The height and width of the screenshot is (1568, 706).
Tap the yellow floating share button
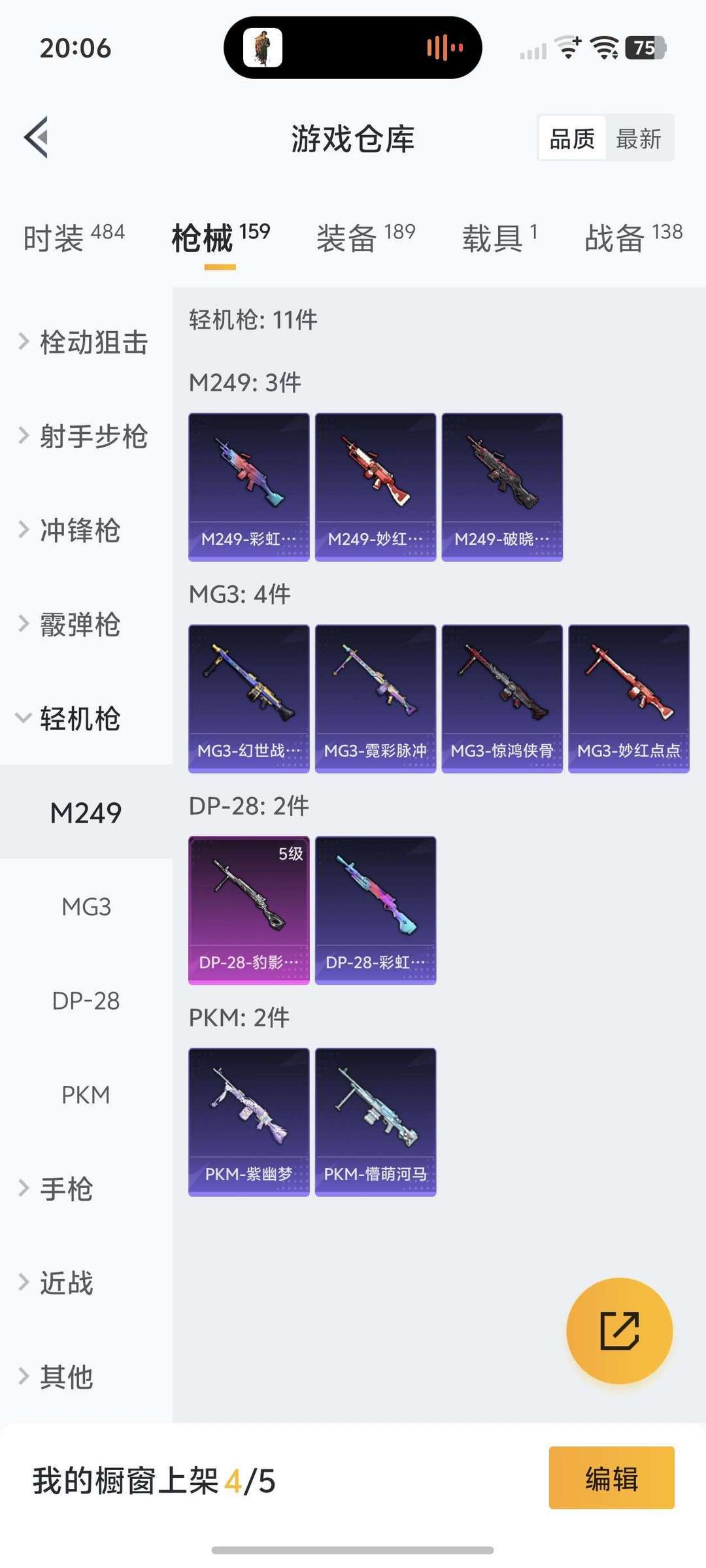click(619, 1330)
